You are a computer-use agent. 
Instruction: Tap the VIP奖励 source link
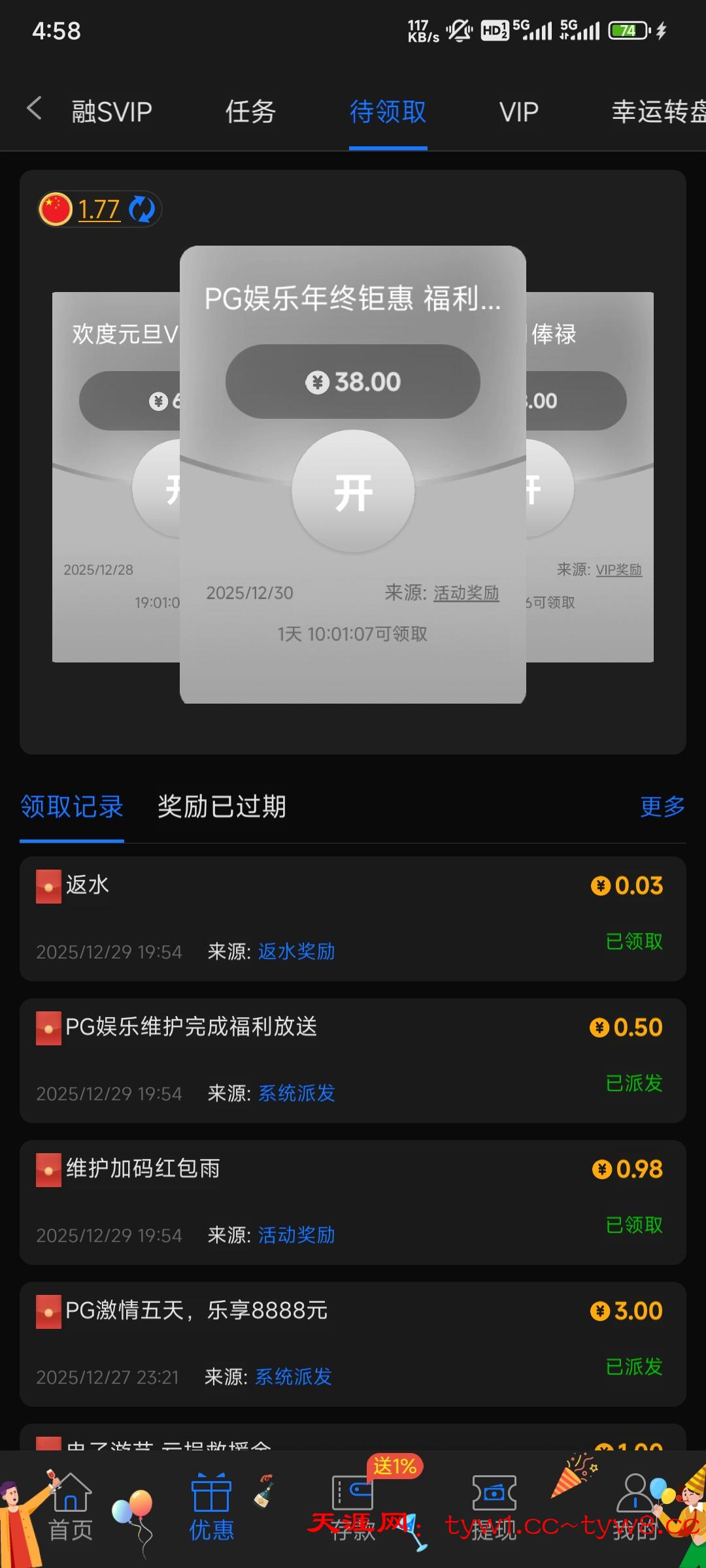point(618,570)
